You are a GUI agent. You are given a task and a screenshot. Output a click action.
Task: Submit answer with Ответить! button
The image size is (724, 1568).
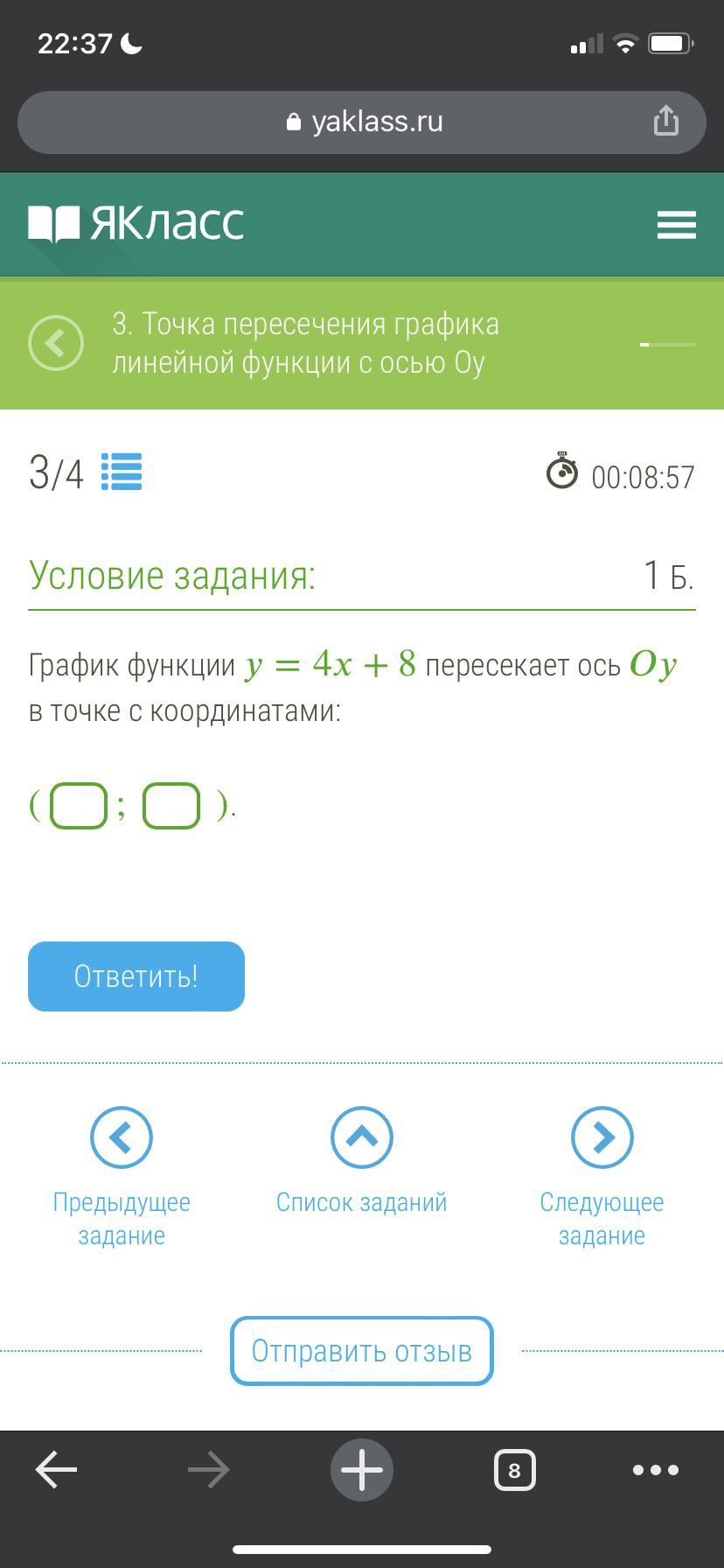136,976
